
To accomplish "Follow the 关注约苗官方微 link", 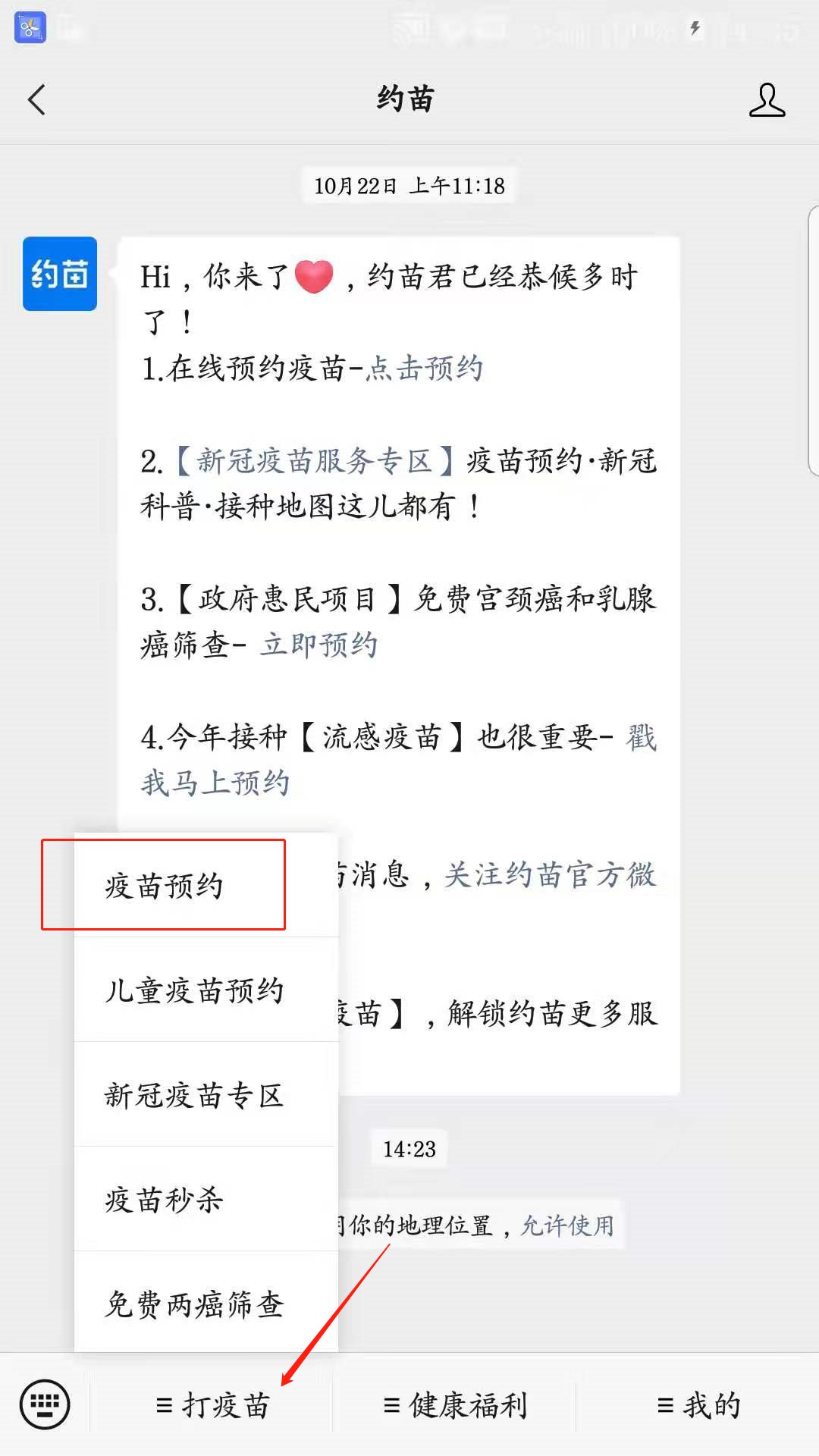I will tap(549, 875).
